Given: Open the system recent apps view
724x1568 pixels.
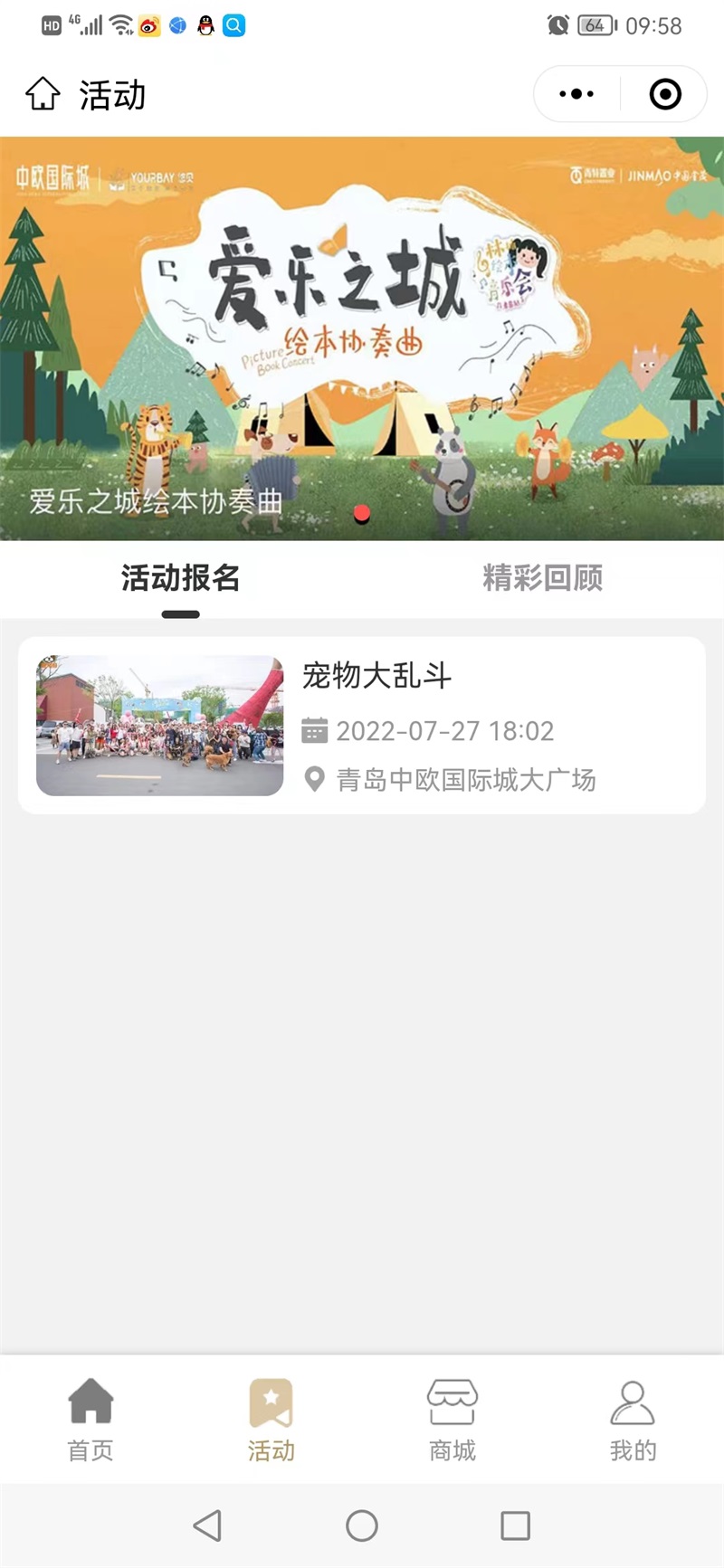Looking at the screenshot, I should (x=515, y=1525).
